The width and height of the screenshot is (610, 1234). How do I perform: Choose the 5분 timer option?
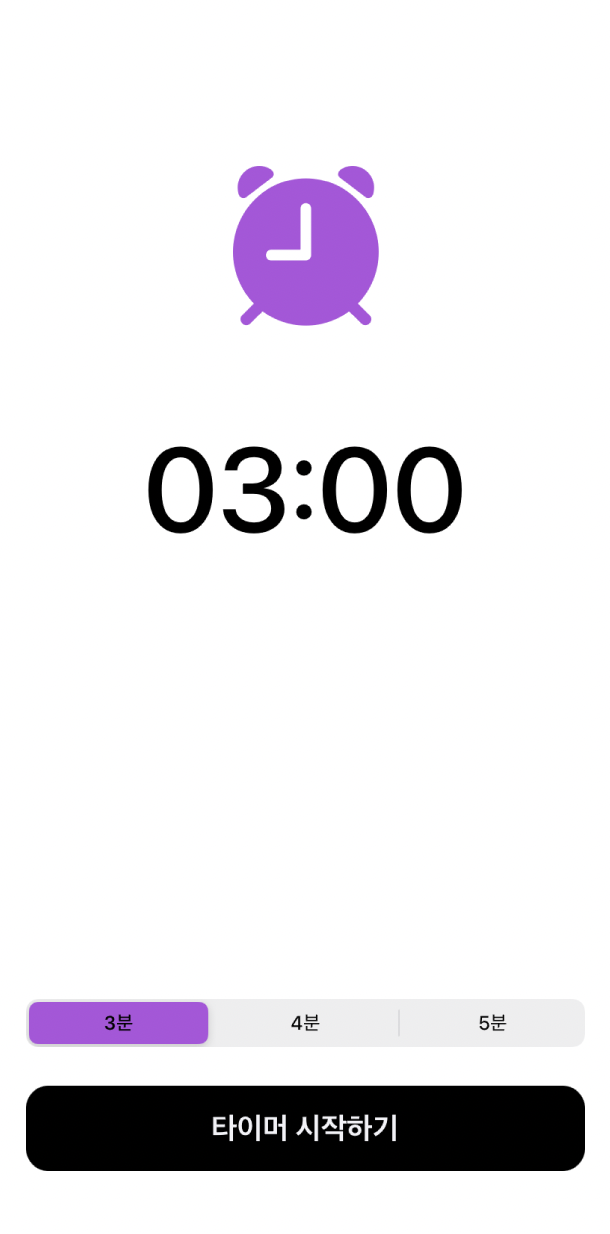(492, 1023)
